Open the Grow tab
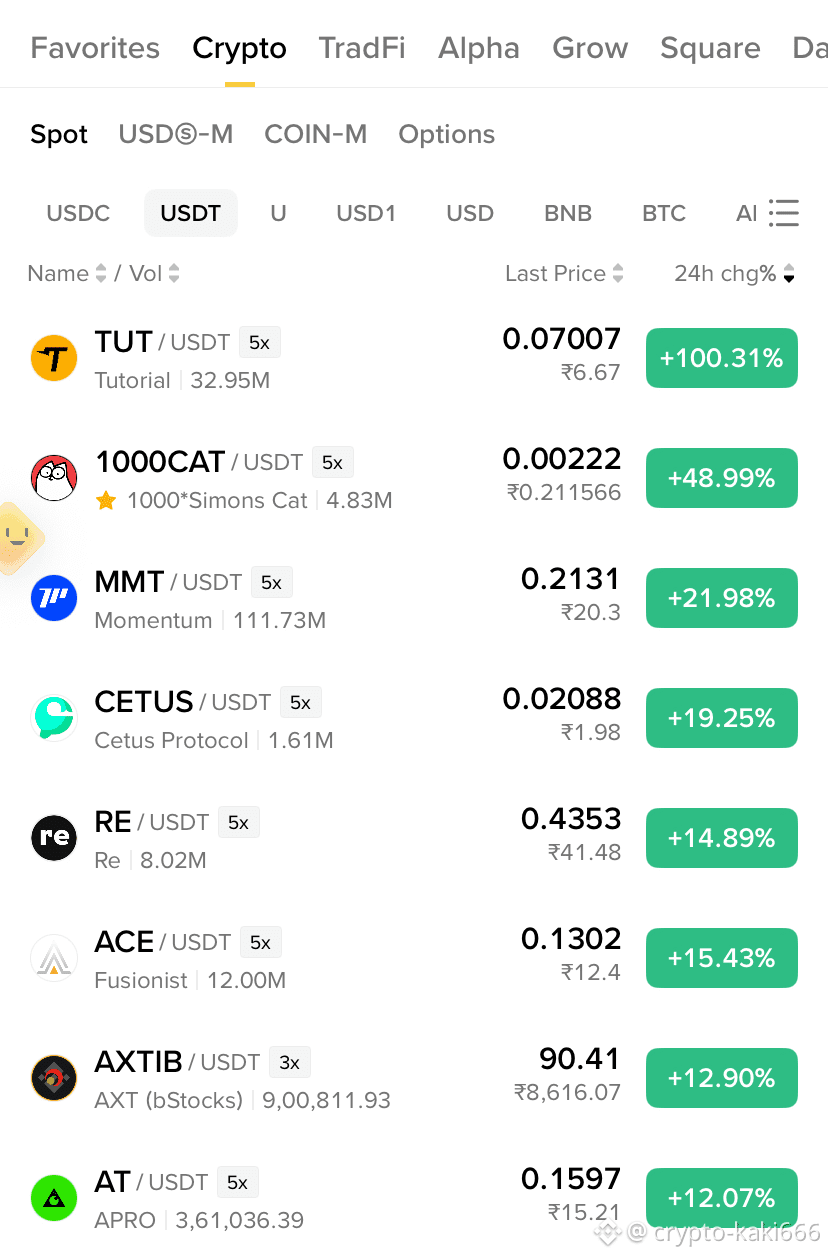The image size is (828, 1257). point(590,48)
